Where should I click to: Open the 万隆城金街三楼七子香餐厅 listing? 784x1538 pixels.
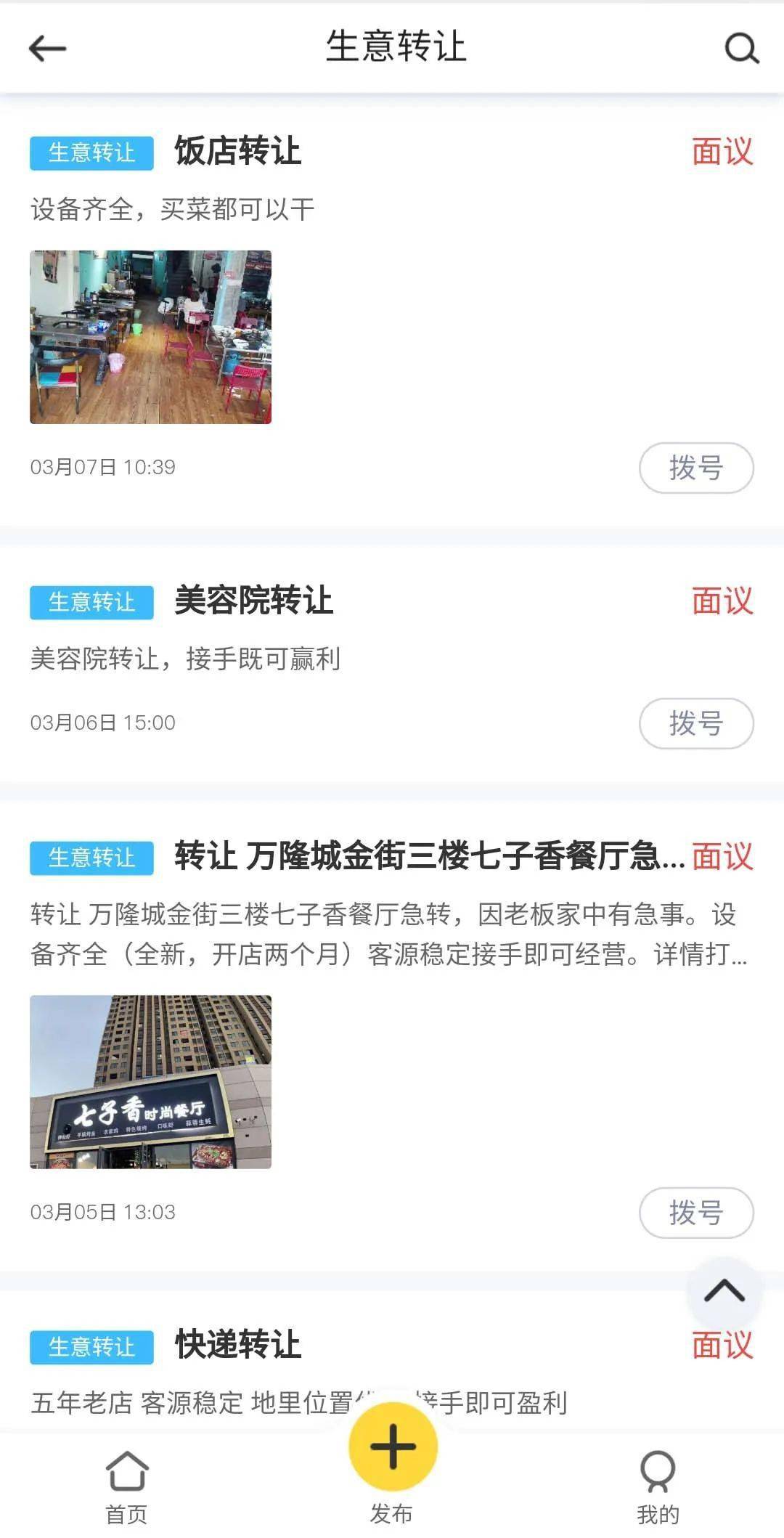click(428, 857)
